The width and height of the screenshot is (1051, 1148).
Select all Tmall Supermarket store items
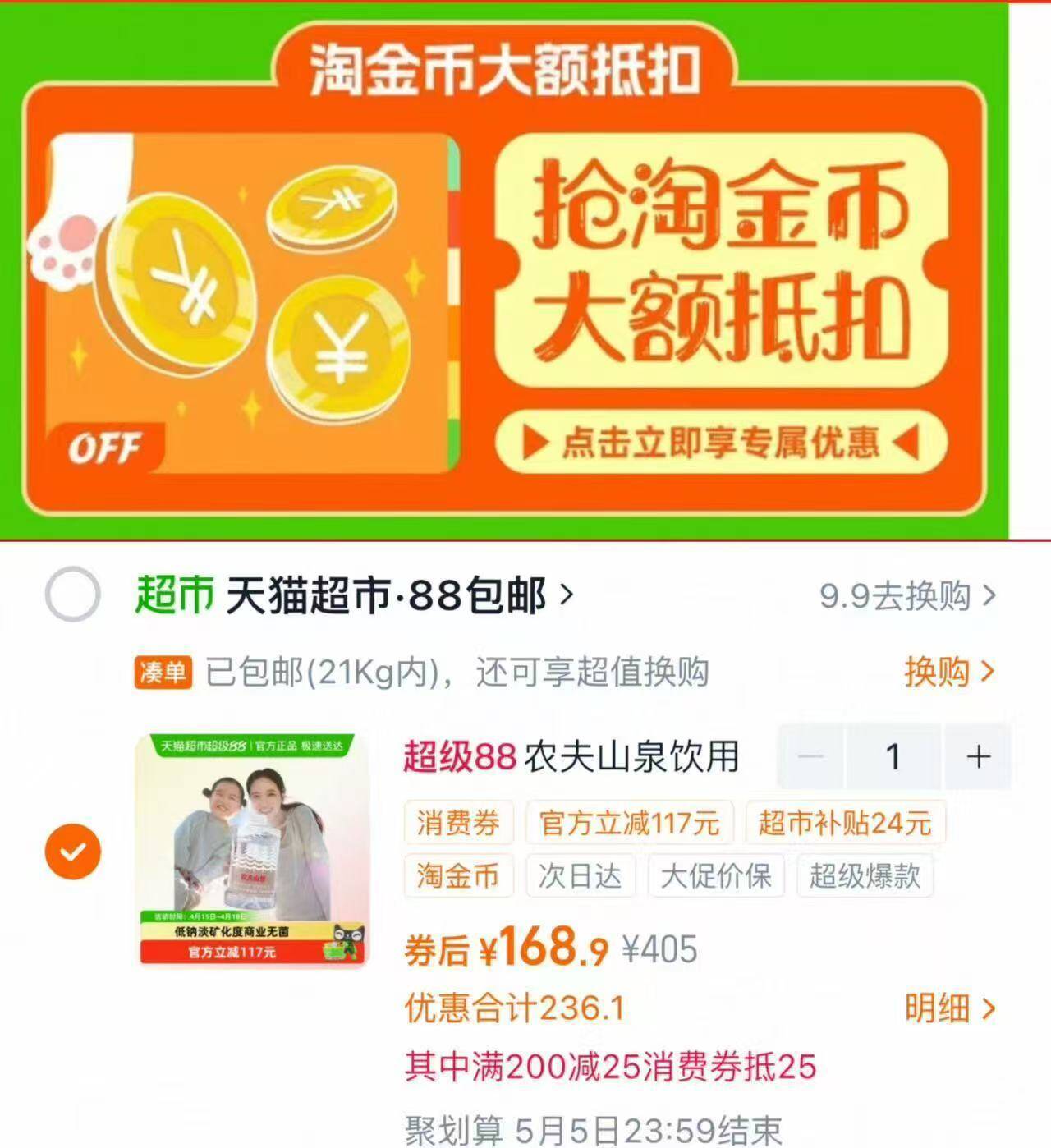[x=72, y=595]
